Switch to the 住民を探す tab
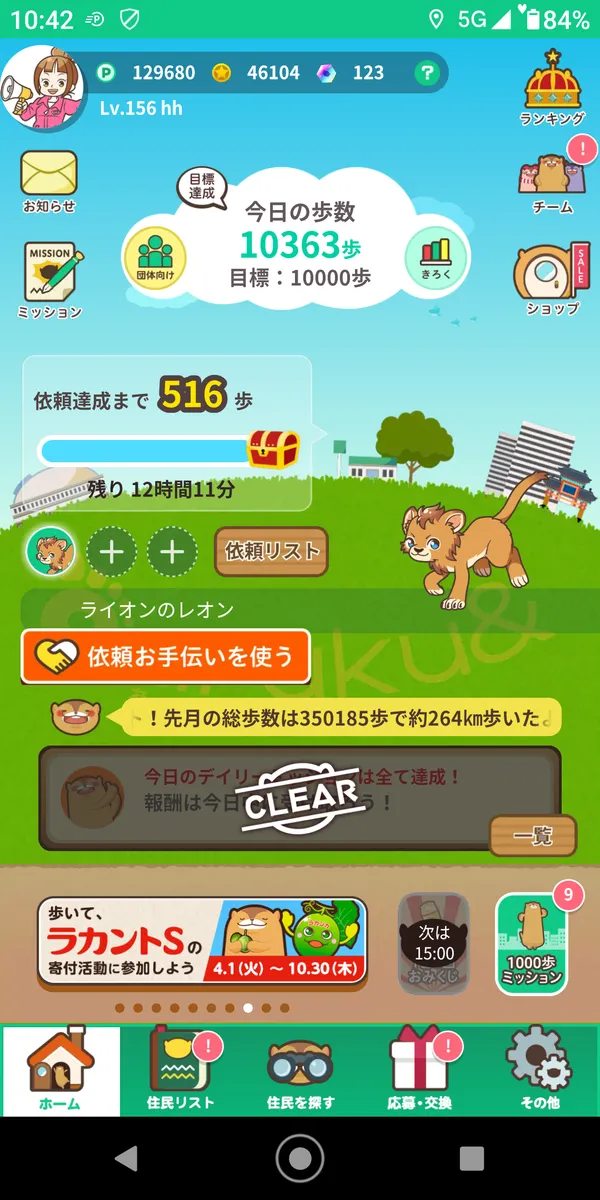Image resolution: width=600 pixels, height=1200 pixels. pyautogui.click(x=300, y=1070)
